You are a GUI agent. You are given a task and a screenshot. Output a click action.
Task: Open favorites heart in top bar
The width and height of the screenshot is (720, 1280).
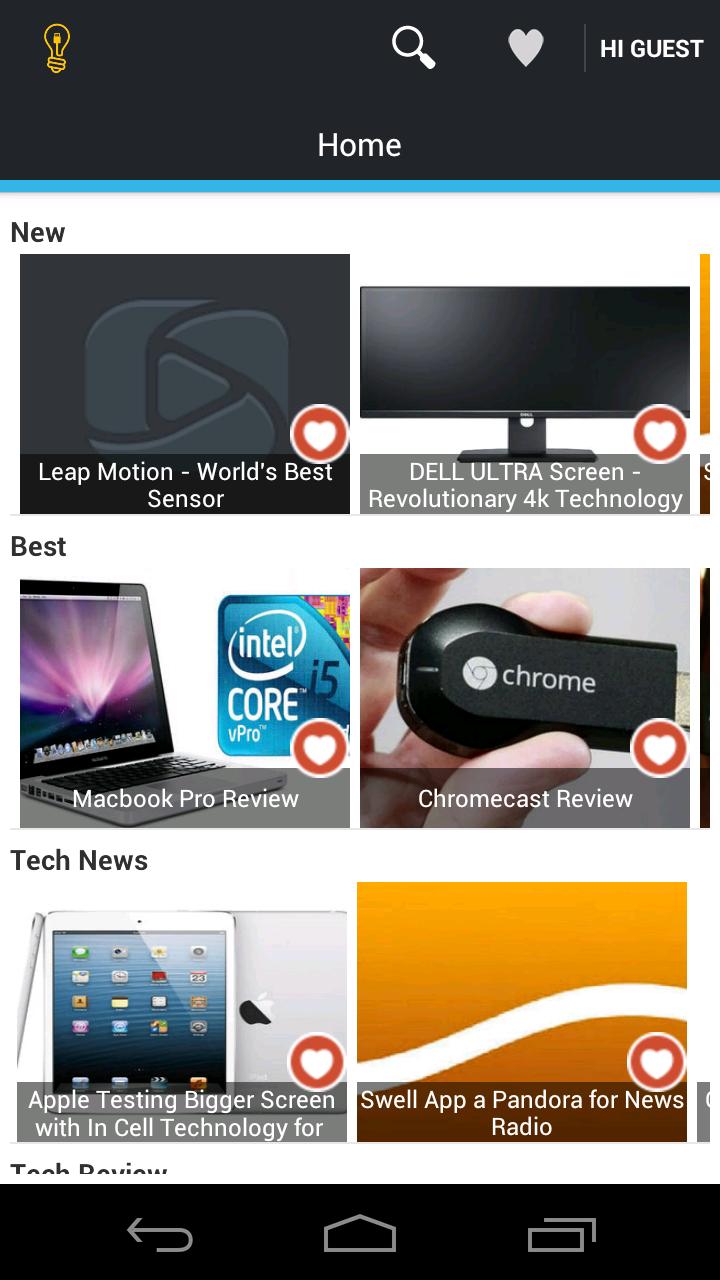(526, 48)
